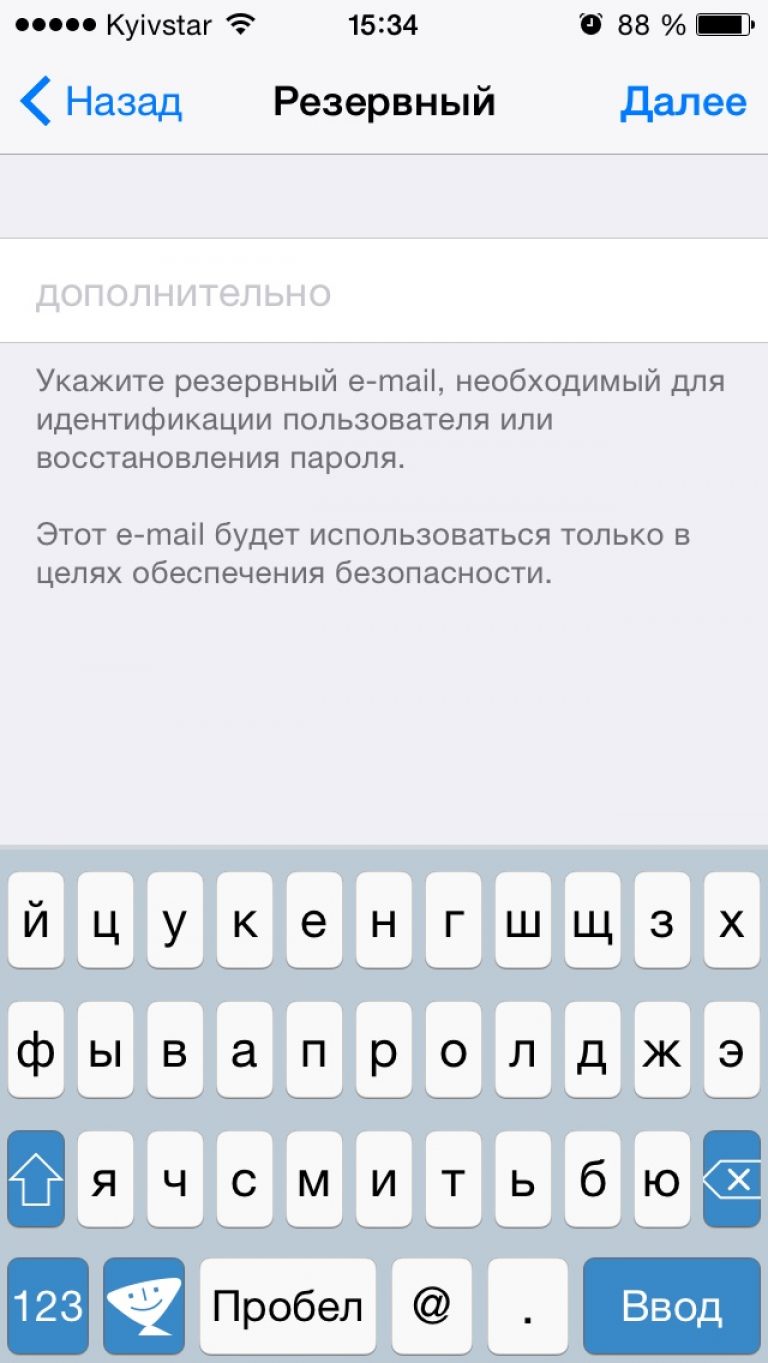The image size is (768, 1363).
Task: Hit the backspace key
Action: point(731,1180)
